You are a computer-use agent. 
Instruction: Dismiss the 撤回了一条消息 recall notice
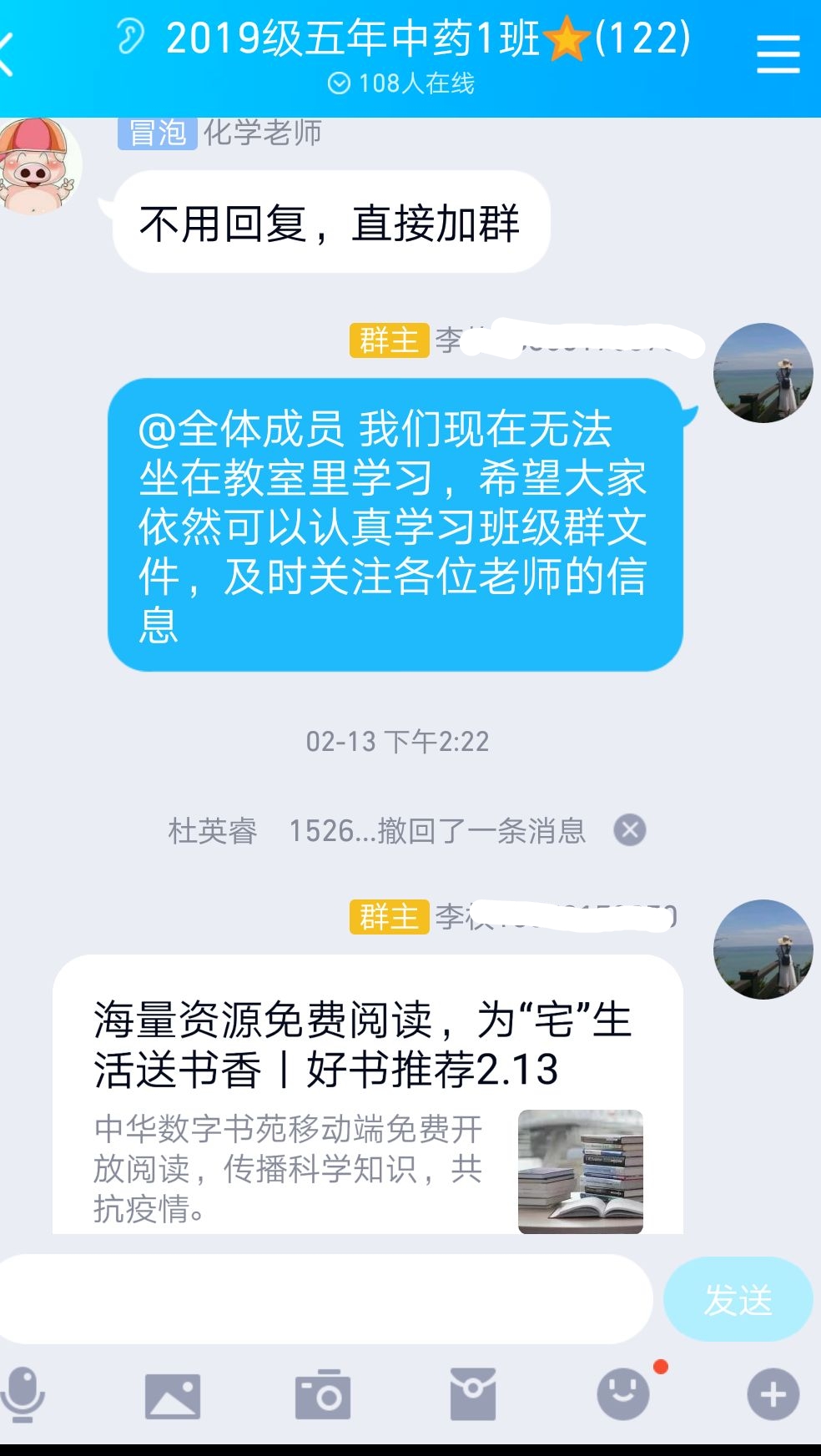(x=630, y=830)
